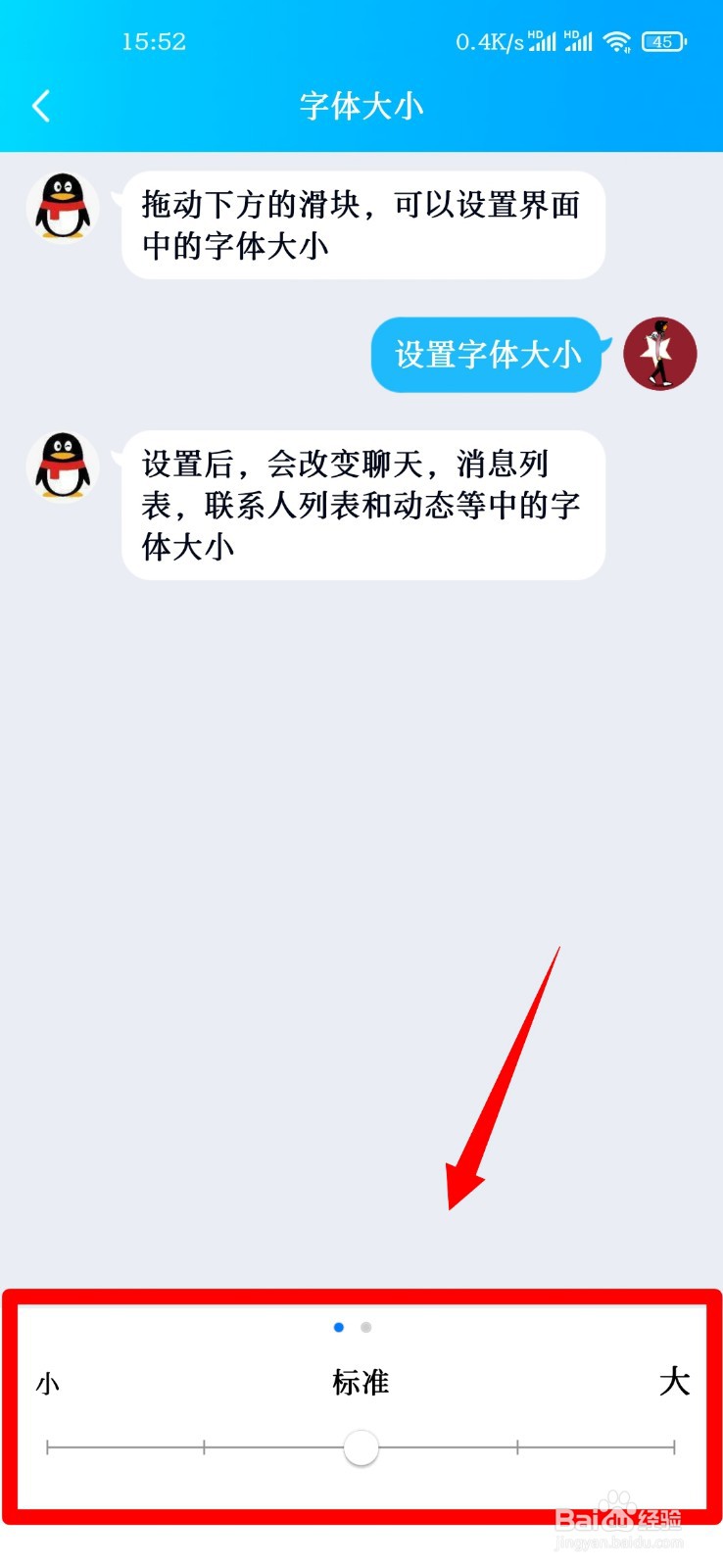Tap the Wi-Fi status icon
723x1568 pixels.
click(616, 41)
